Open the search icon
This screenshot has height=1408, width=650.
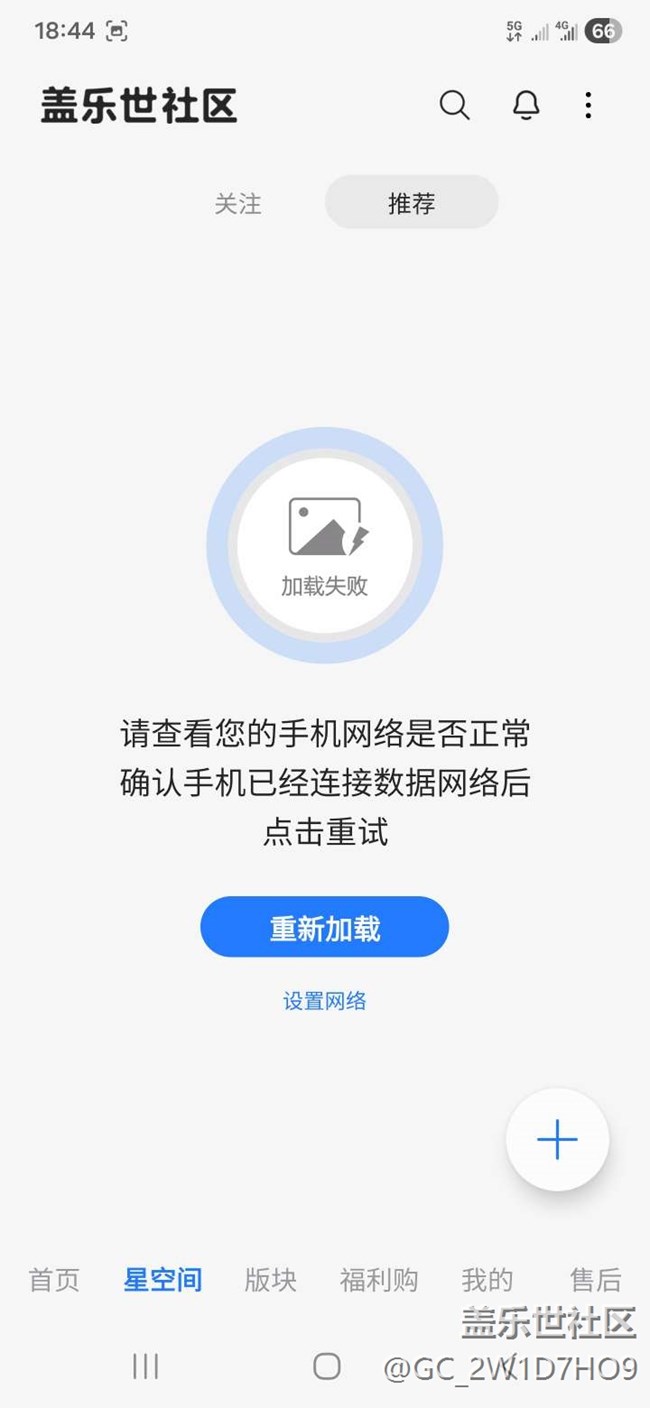click(x=454, y=105)
